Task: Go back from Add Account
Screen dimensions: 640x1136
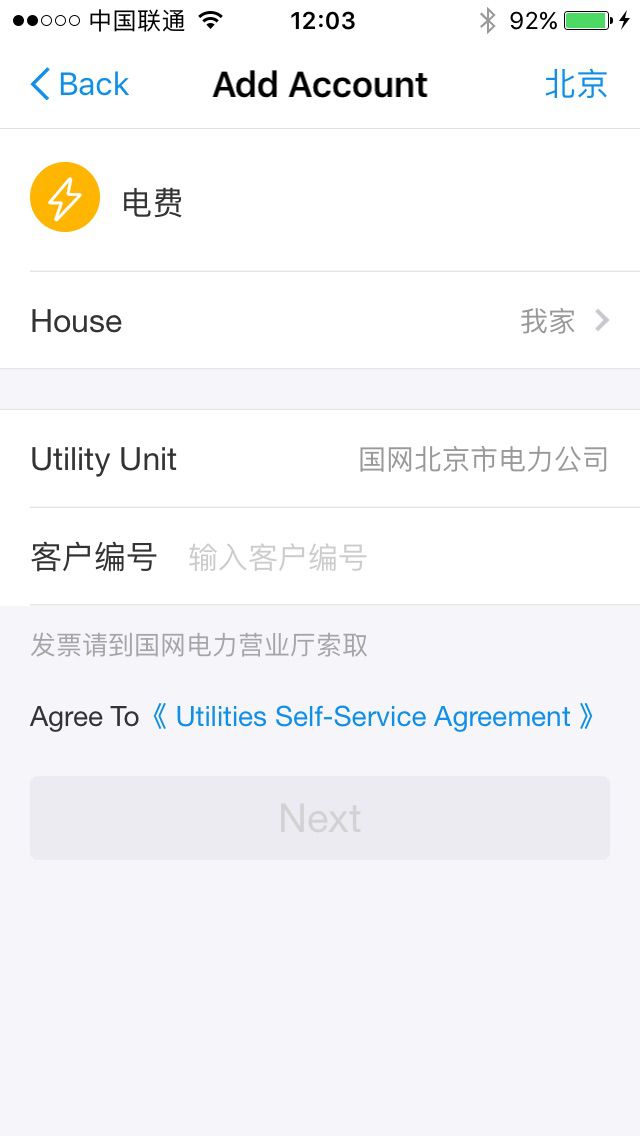Action: coord(80,85)
